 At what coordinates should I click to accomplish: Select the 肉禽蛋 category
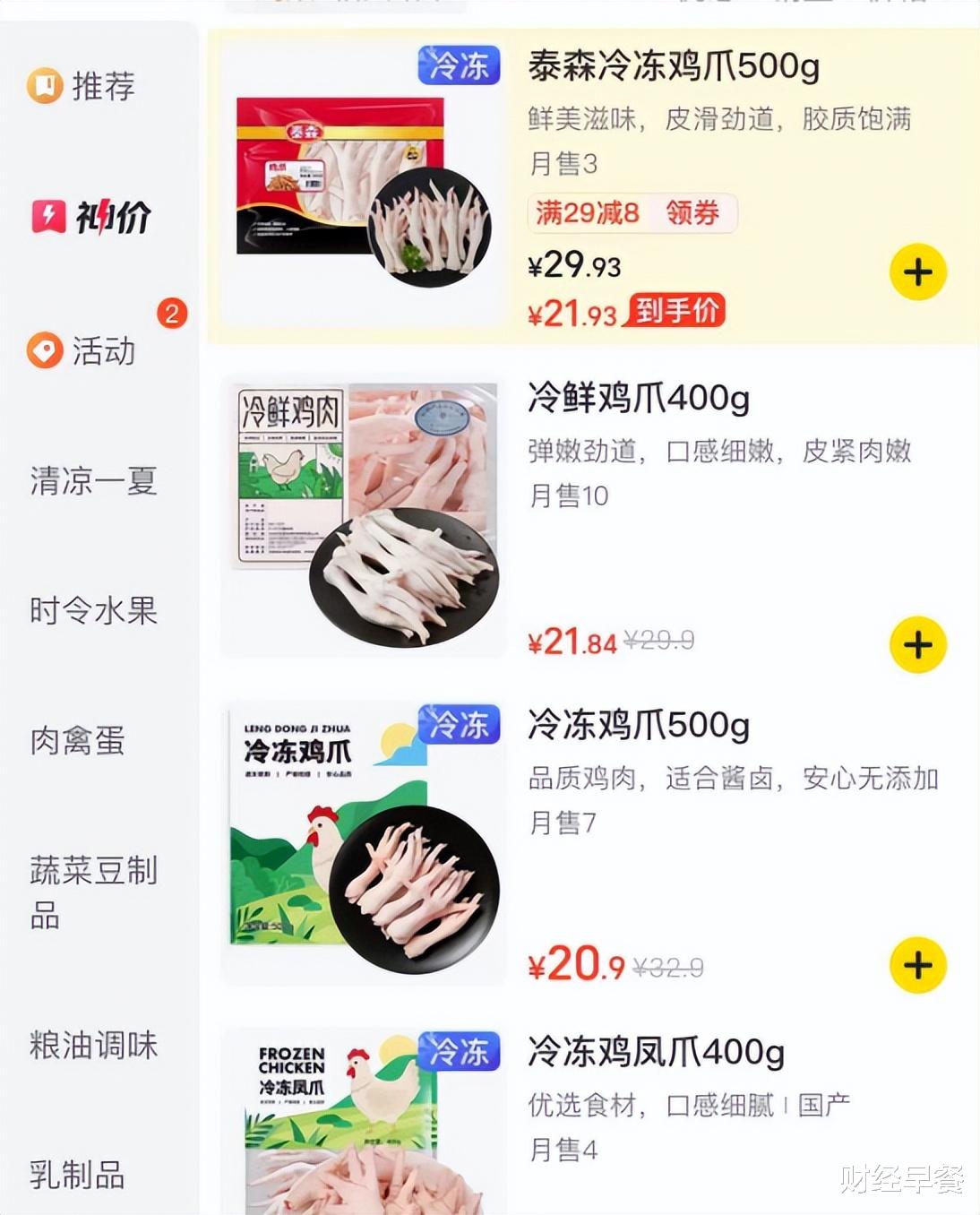pos(78,741)
